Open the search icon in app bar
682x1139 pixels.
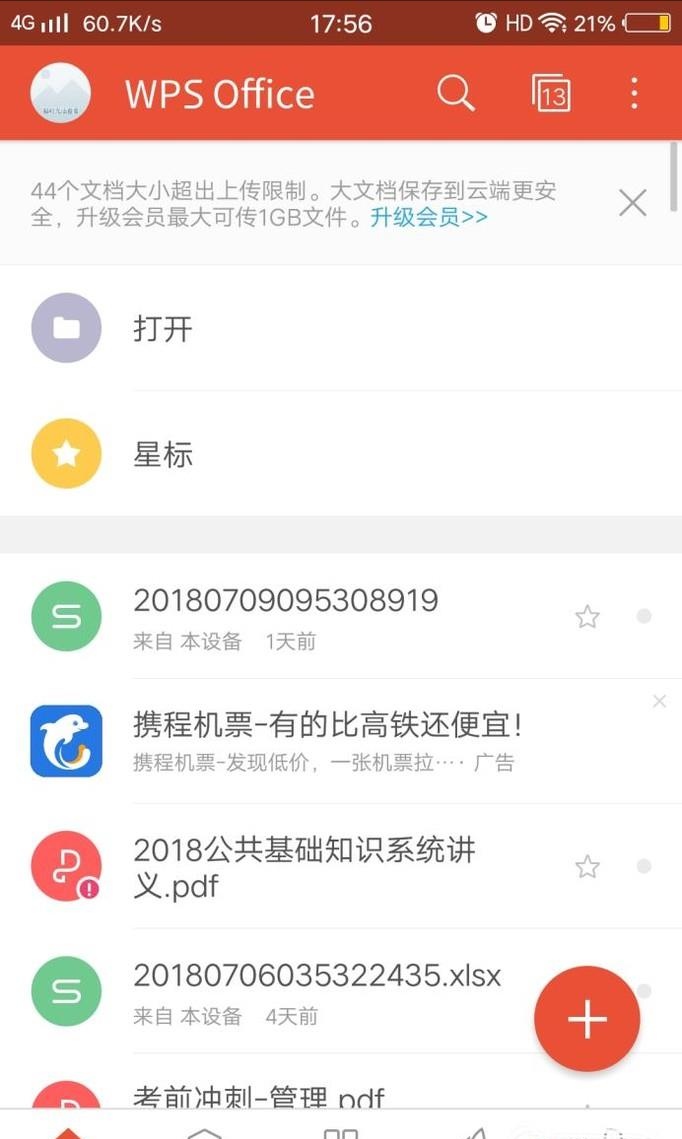point(456,94)
